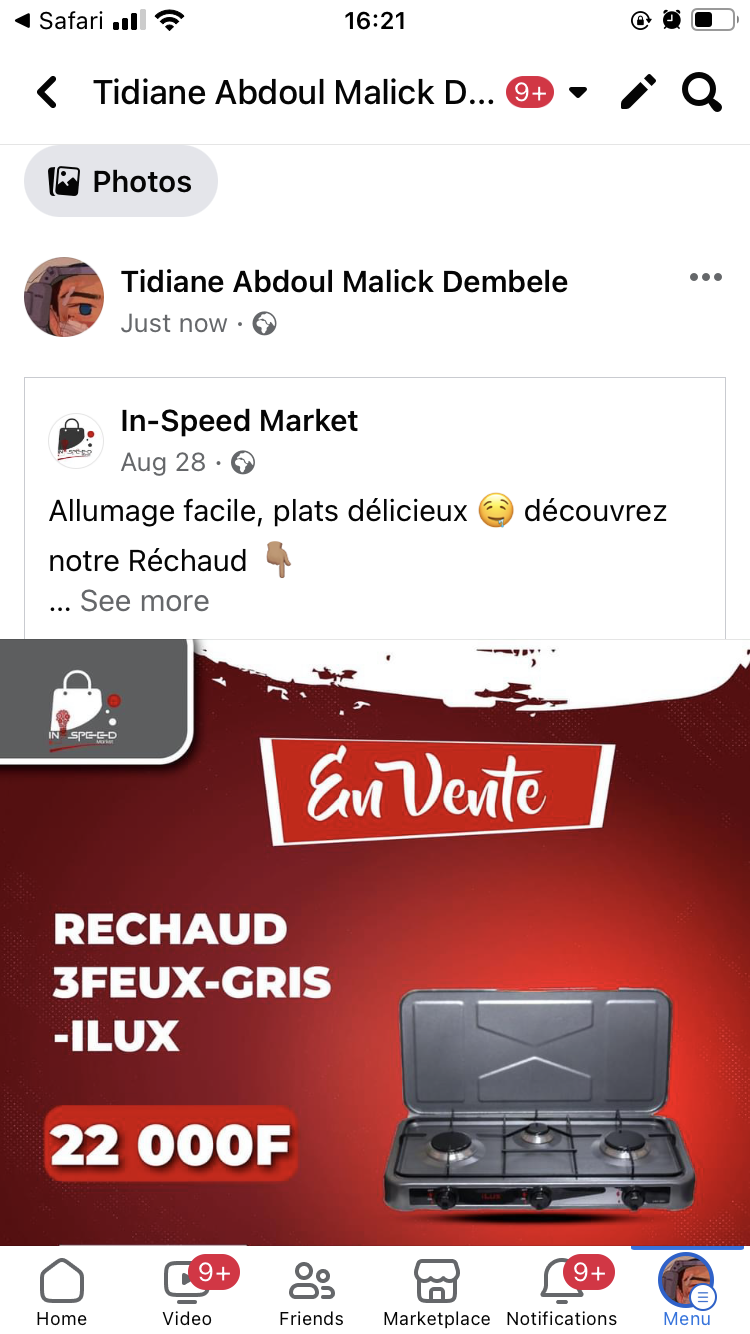
Task: Search this profile
Action: (x=701, y=93)
